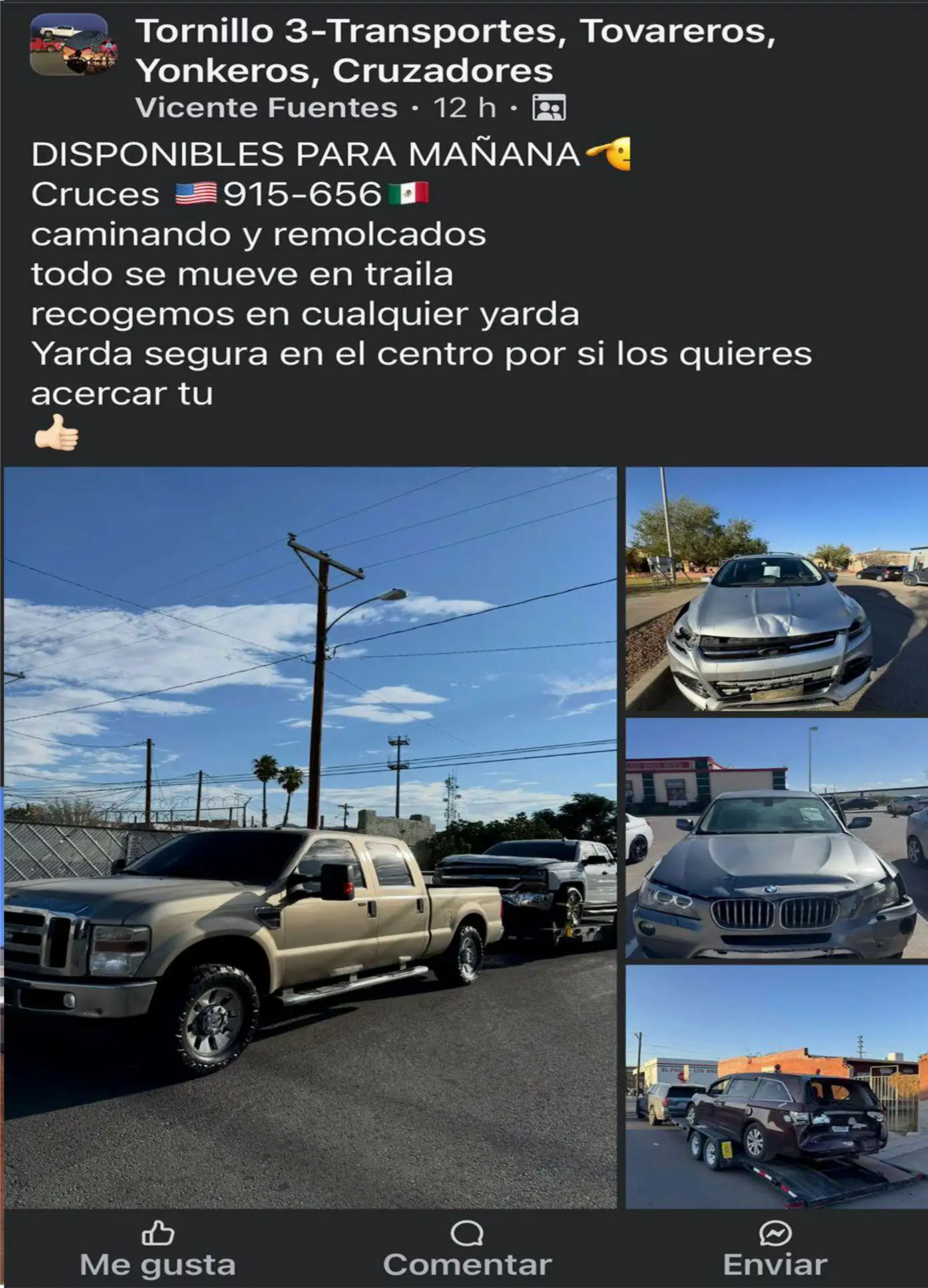Open the gold pickup truck photo
The height and width of the screenshot is (1288, 928).
click(x=310, y=838)
